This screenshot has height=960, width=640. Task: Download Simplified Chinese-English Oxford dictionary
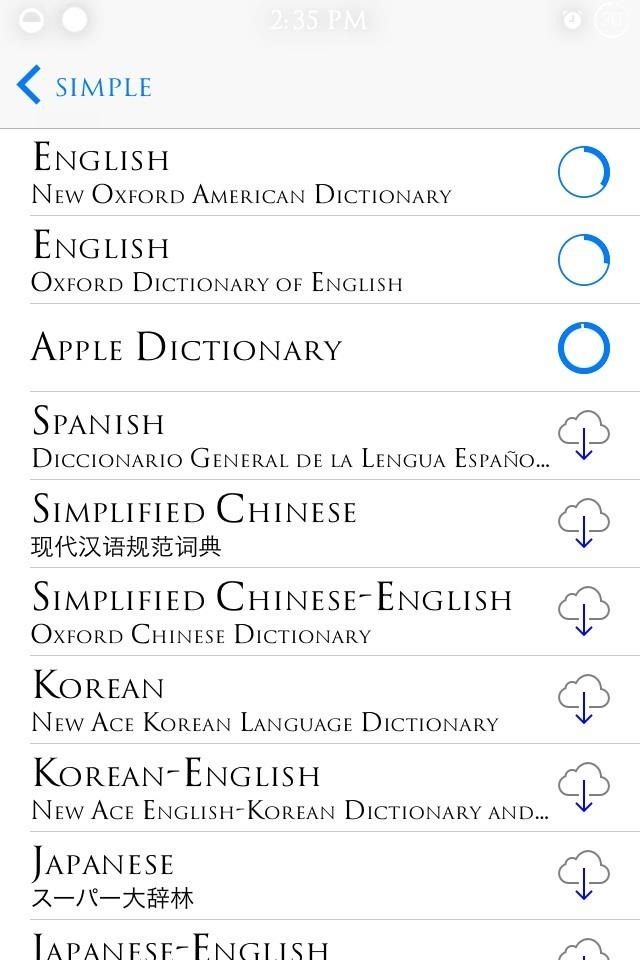pyautogui.click(x=583, y=612)
